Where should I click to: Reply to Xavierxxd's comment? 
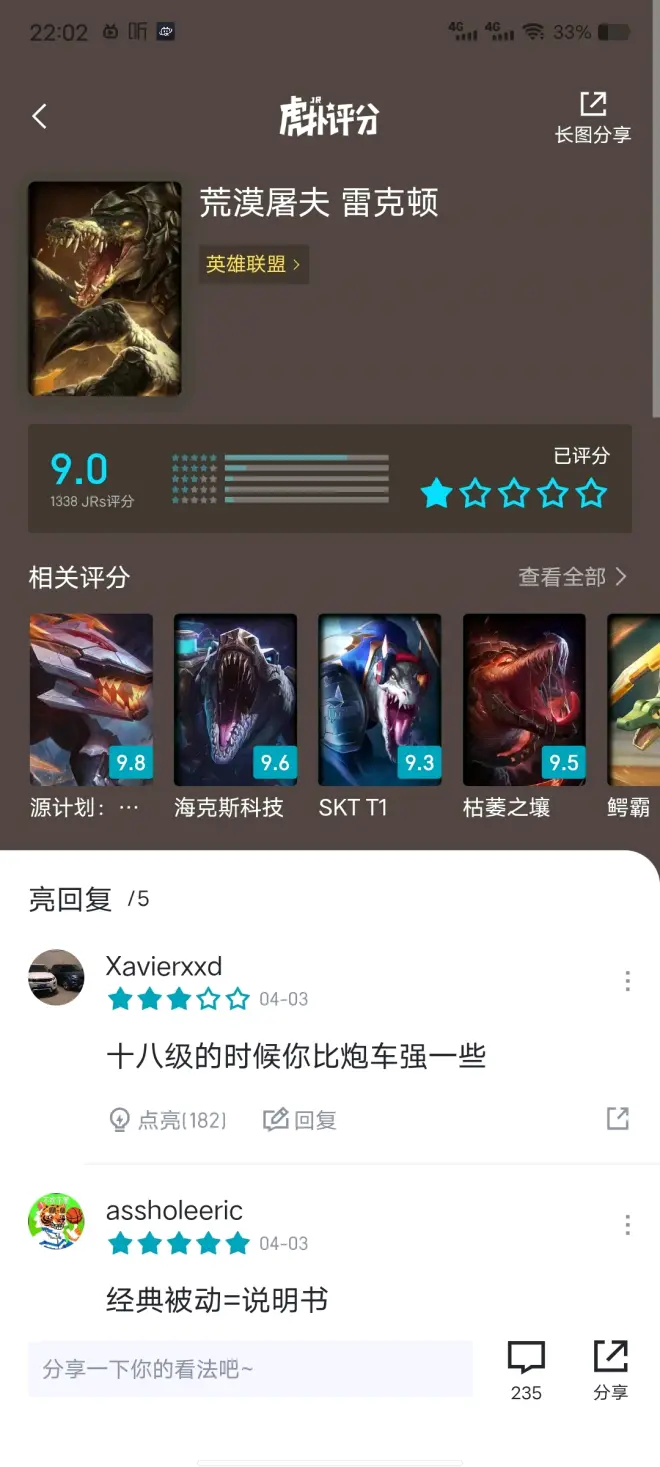pos(300,1120)
